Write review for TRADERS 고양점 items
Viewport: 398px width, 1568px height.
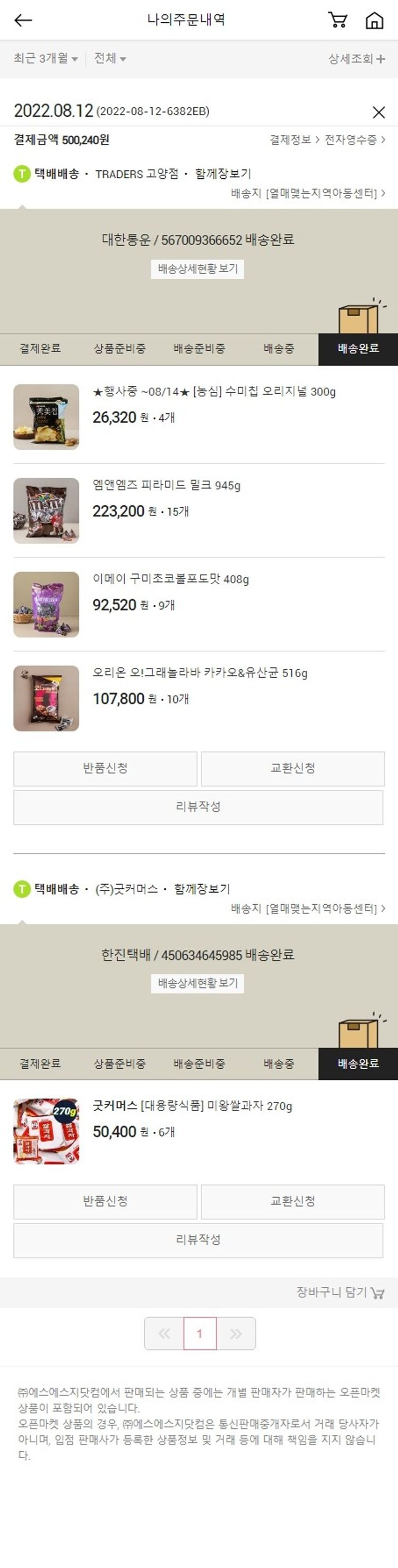pos(198,807)
